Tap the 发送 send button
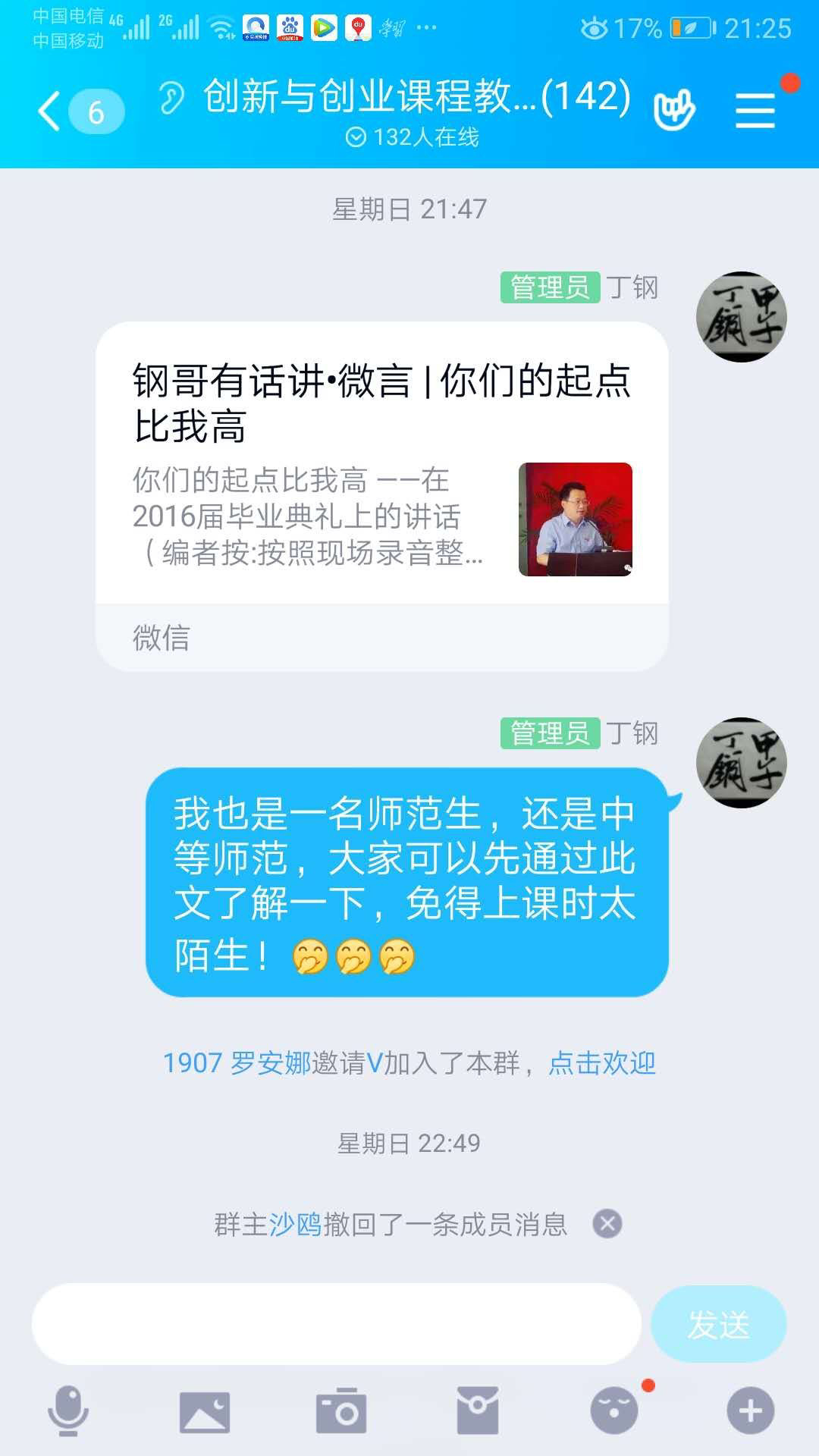819x1456 pixels. 718,1324
